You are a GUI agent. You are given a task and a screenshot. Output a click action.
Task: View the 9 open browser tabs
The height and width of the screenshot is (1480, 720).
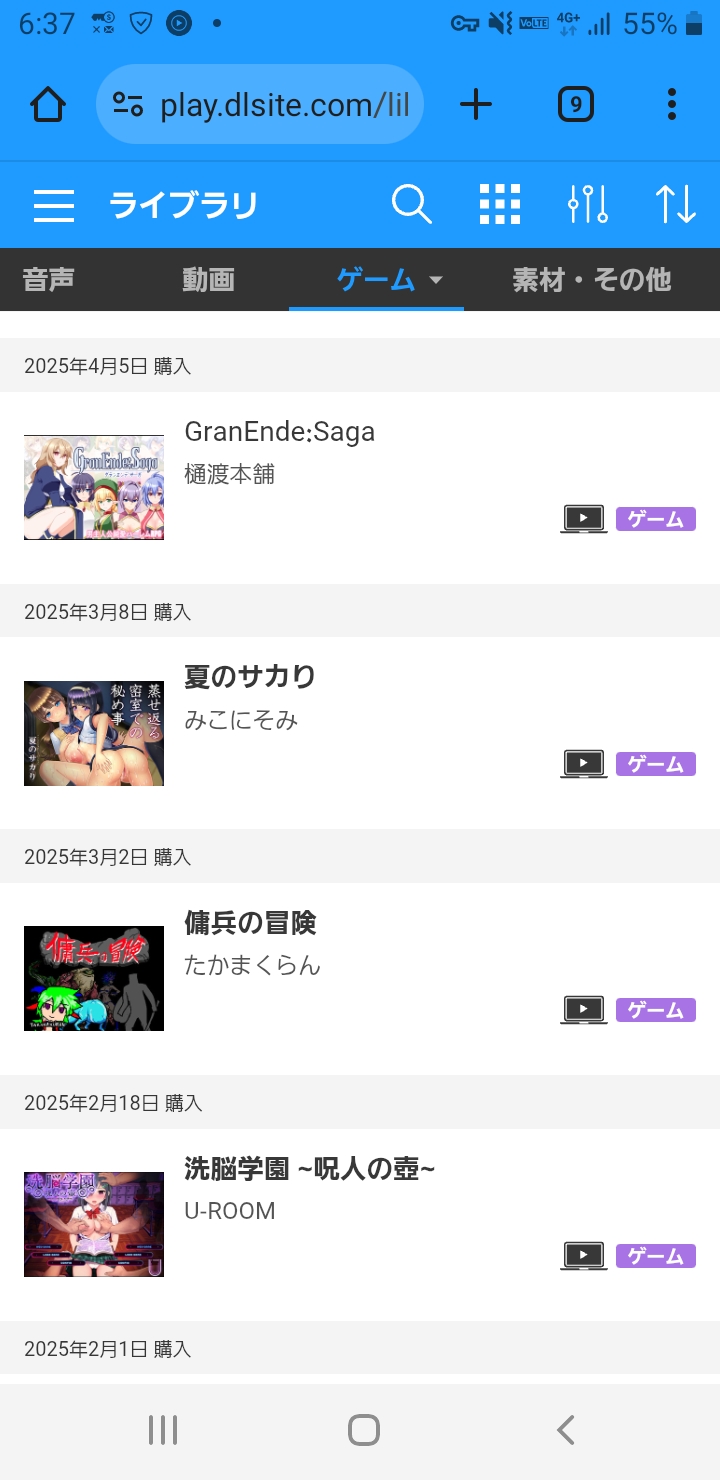(x=576, y=104)
